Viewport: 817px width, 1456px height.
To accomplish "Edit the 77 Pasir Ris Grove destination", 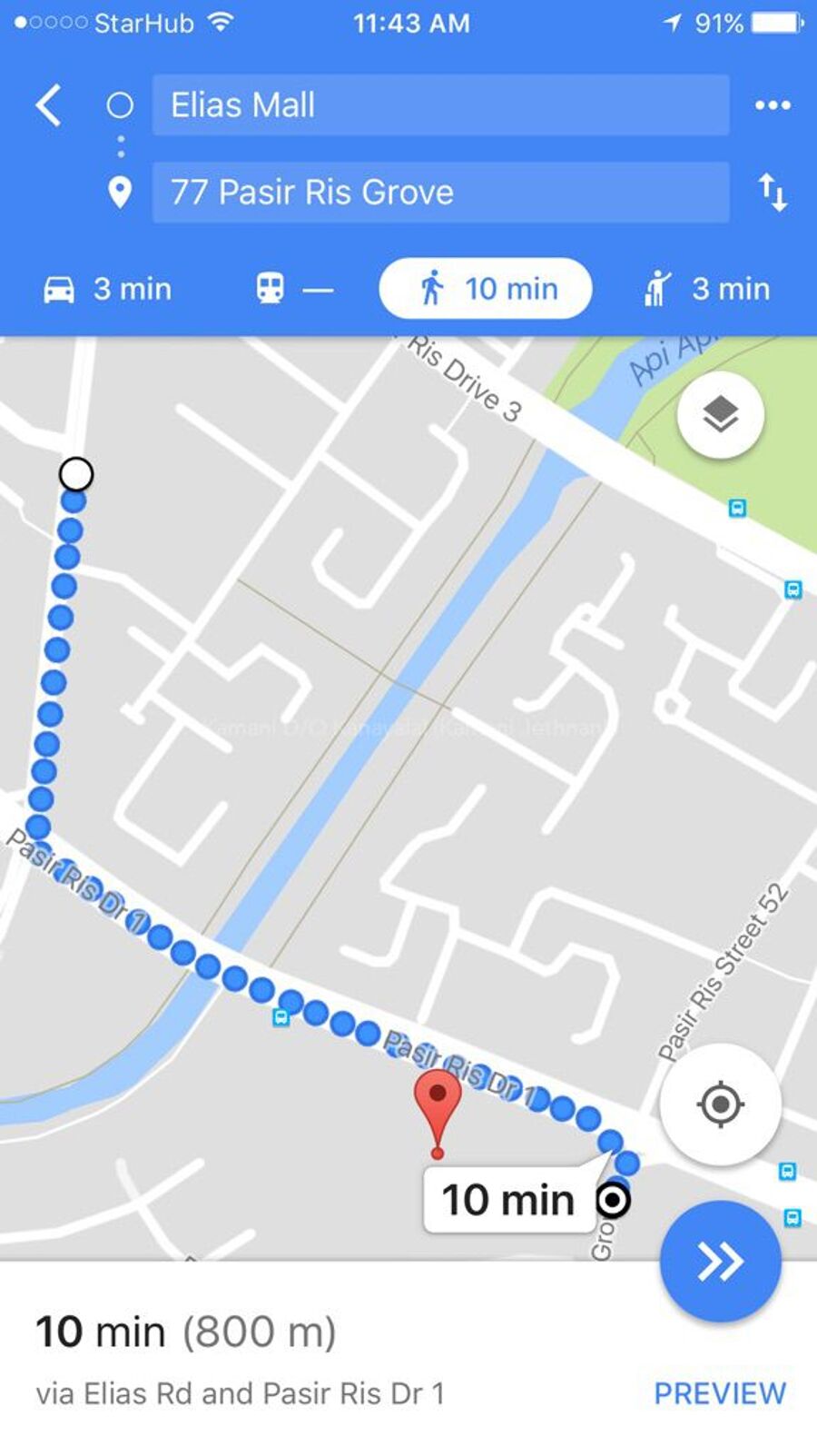I will tap(440, 193).
